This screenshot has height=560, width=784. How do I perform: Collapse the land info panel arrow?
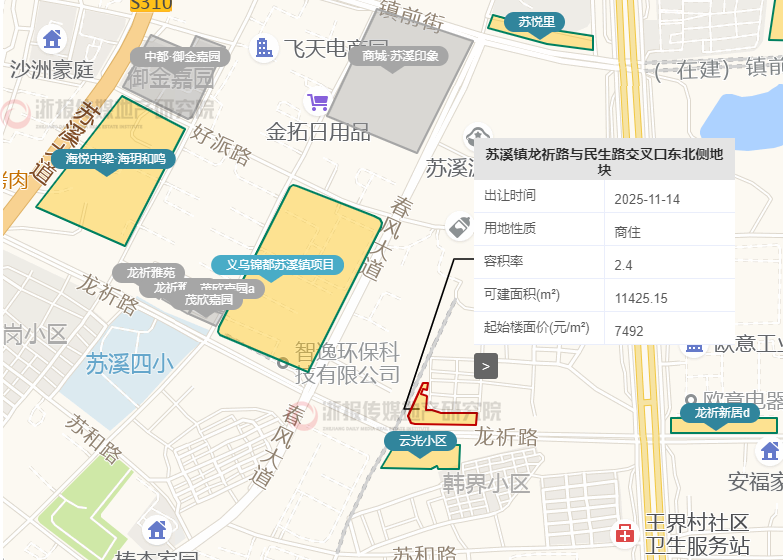(x=486, y=366)
